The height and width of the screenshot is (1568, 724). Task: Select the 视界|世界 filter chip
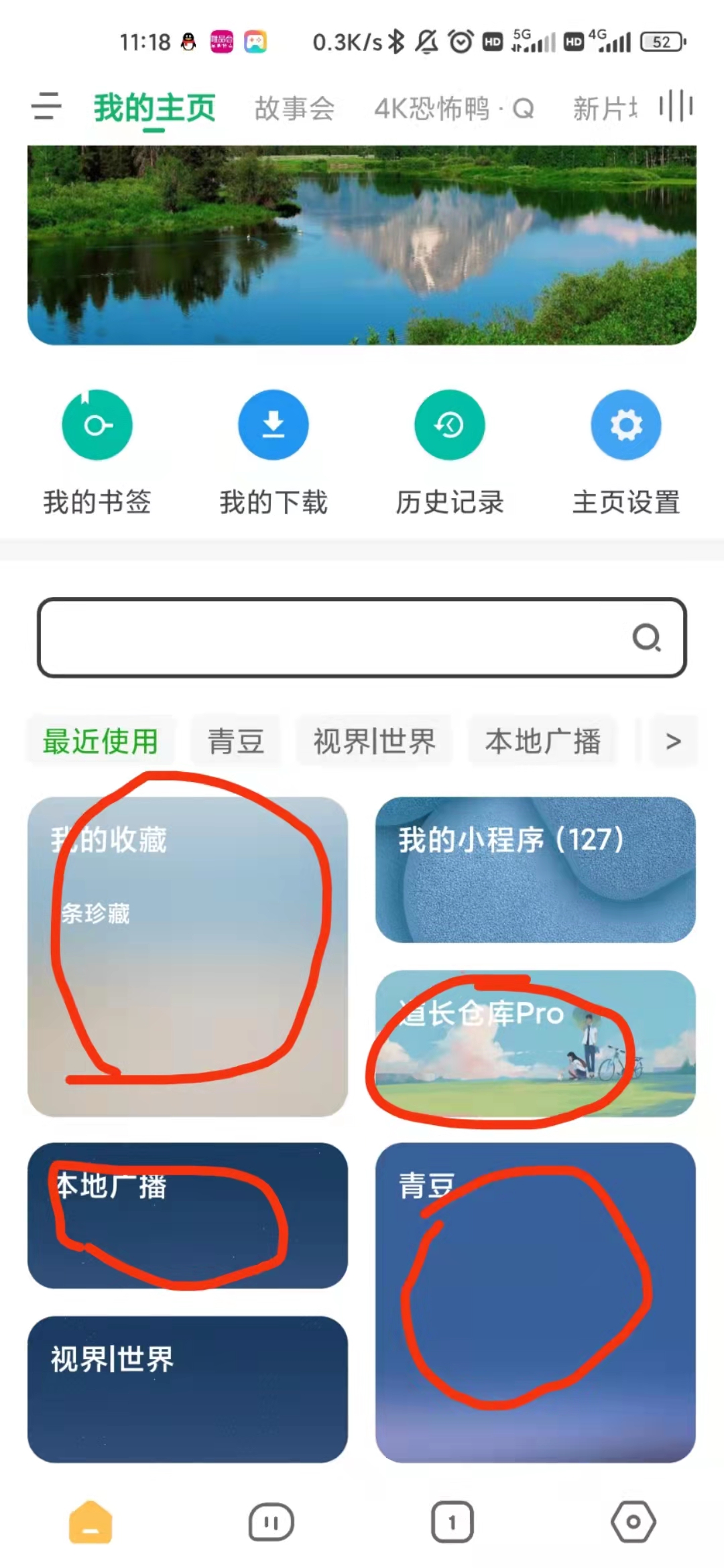pos(374,742)
